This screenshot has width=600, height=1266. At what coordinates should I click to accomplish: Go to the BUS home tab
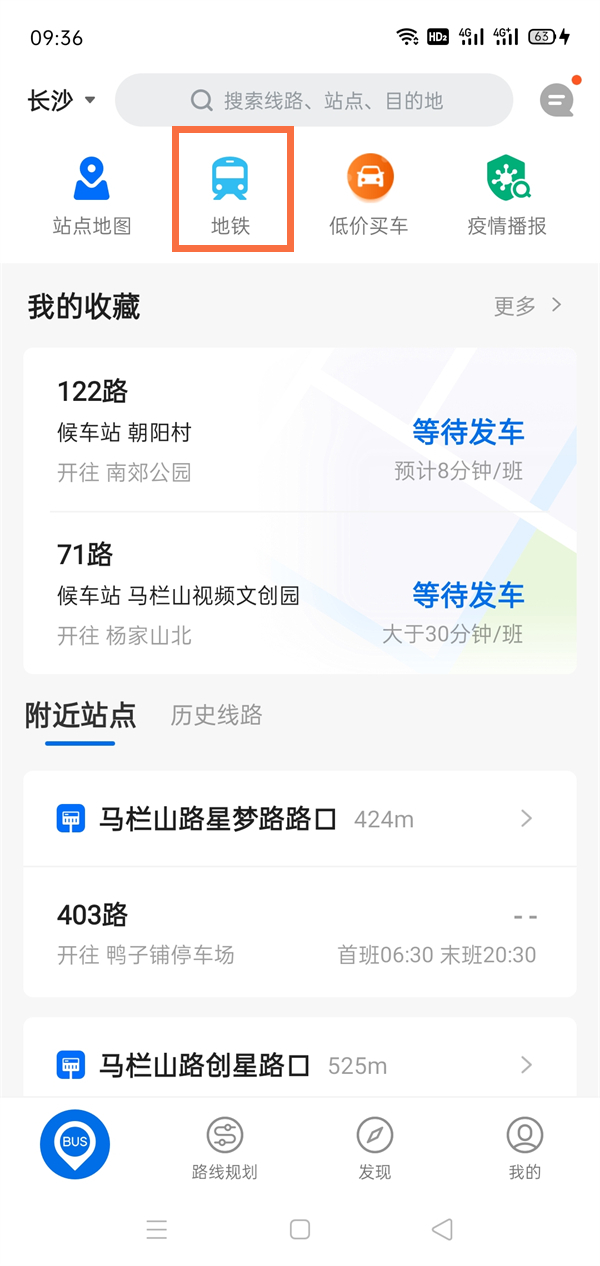click(75, 1144)
